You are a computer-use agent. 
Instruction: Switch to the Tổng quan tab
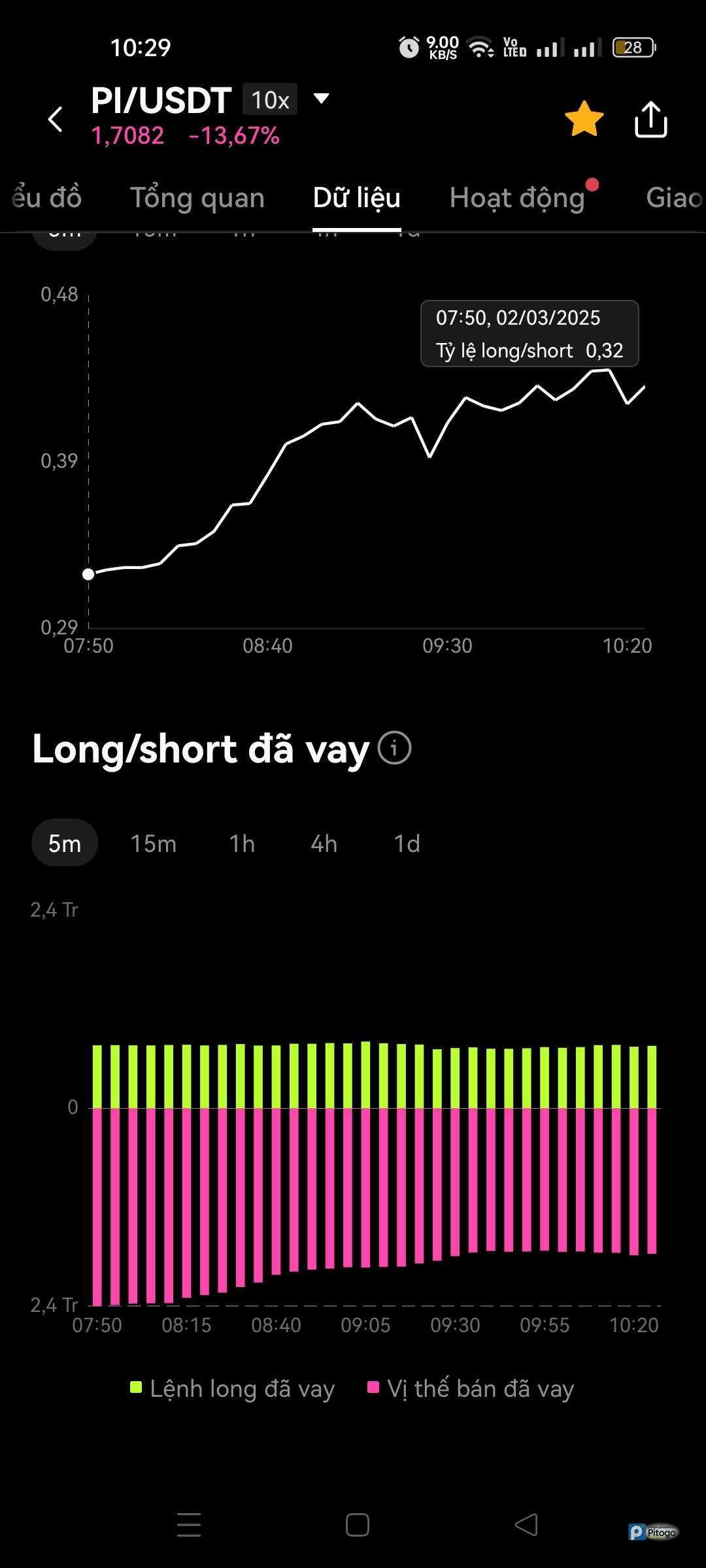pyautogui.click(x=197, y=198)
